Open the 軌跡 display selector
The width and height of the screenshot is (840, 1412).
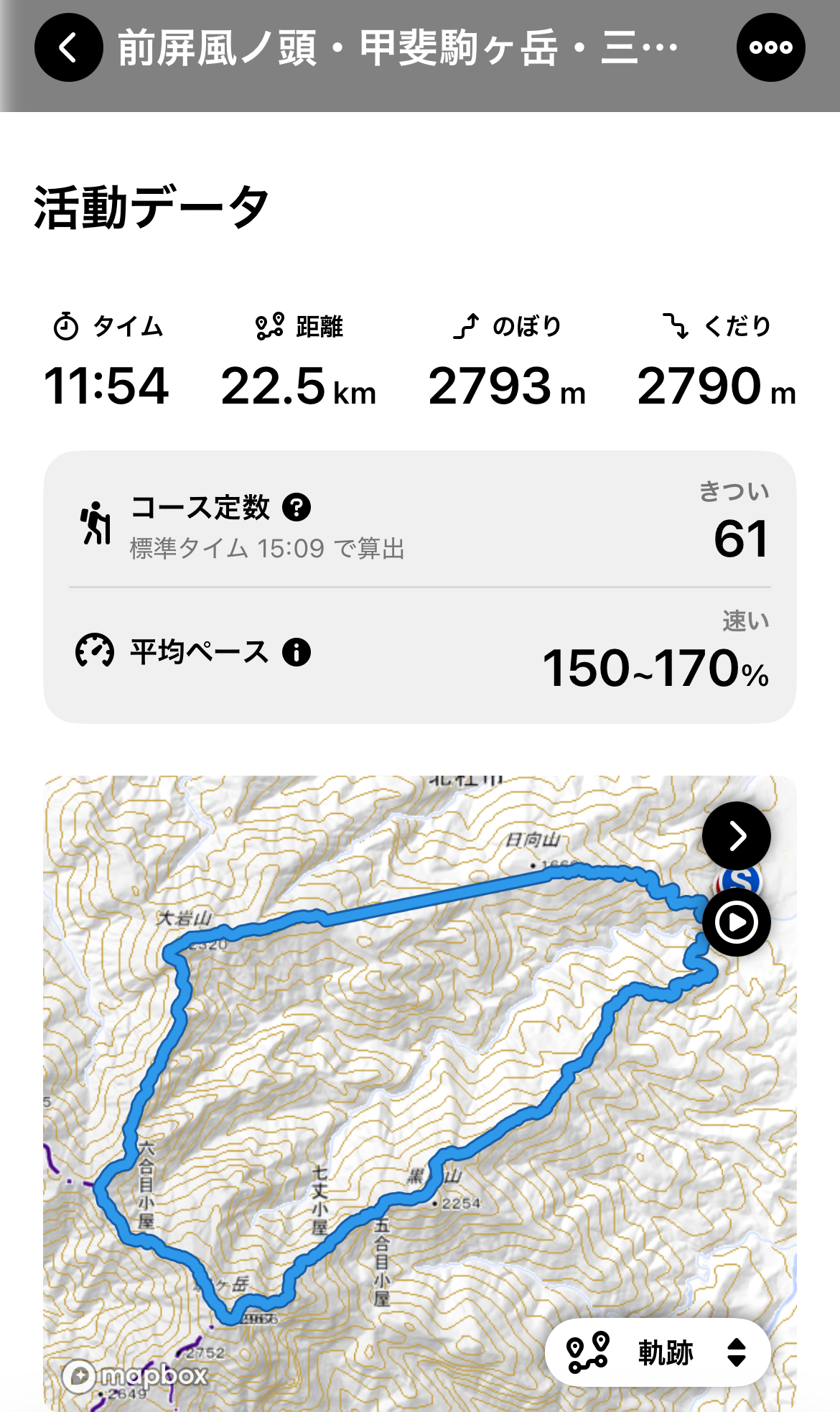click(658, 1352)
